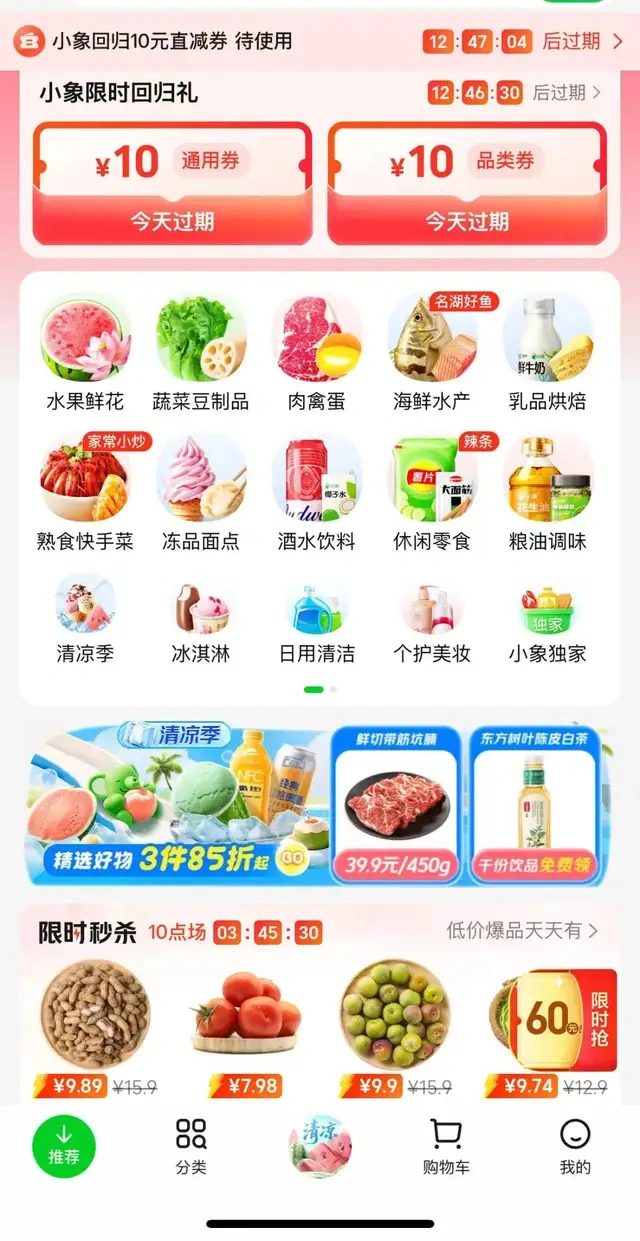
Task: Use the ¥10 通用券 coupon
Action: tap(172, 183)
